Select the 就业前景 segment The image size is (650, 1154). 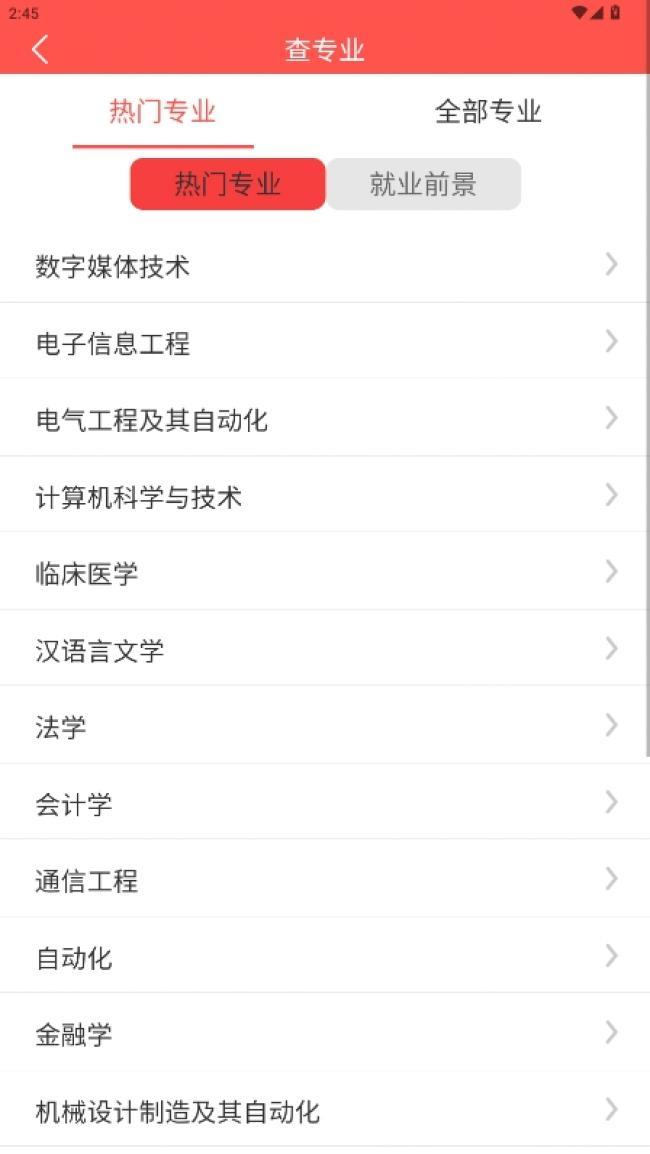(423, 184)
